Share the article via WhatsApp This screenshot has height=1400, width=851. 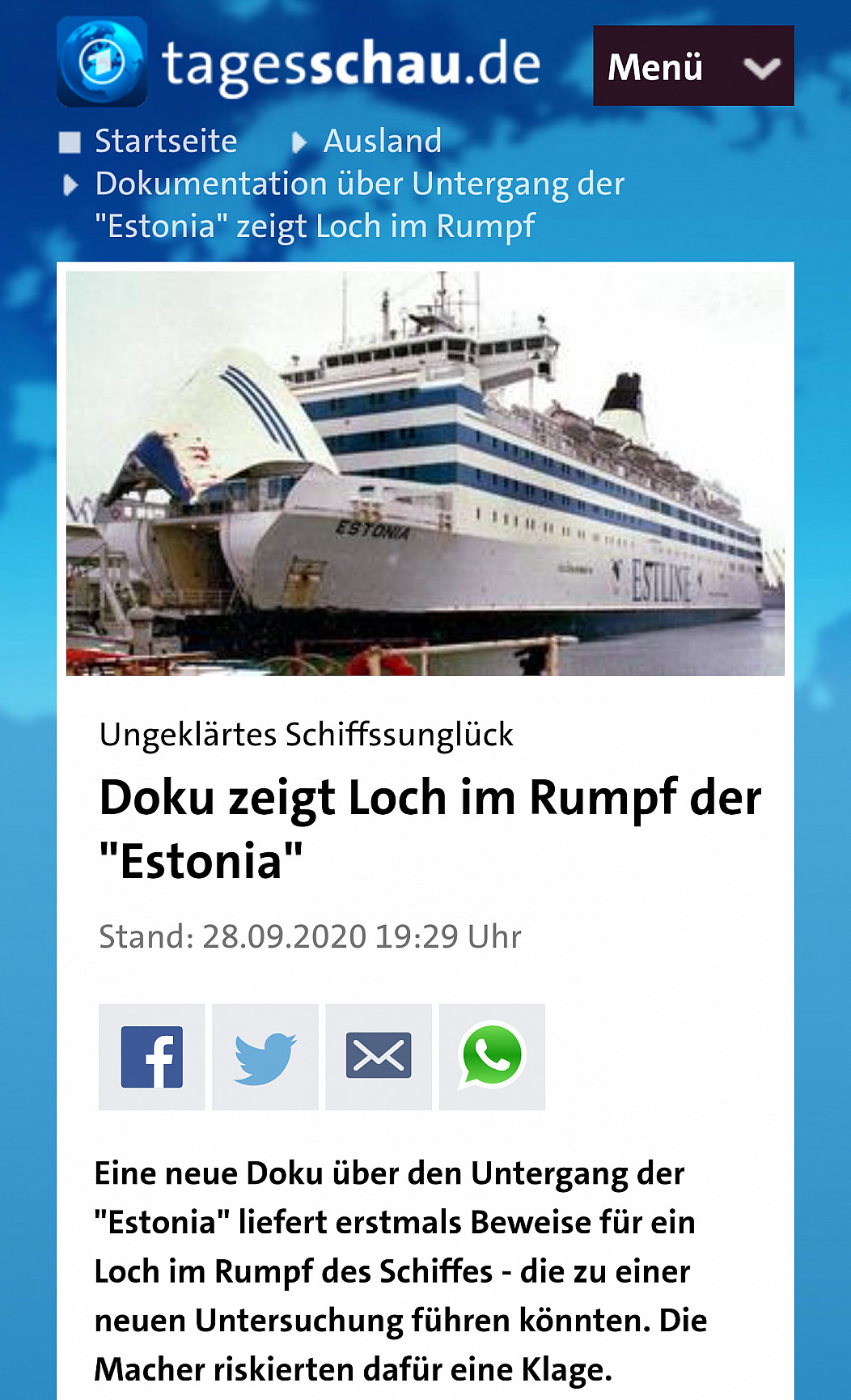[x=492, y=1057]
